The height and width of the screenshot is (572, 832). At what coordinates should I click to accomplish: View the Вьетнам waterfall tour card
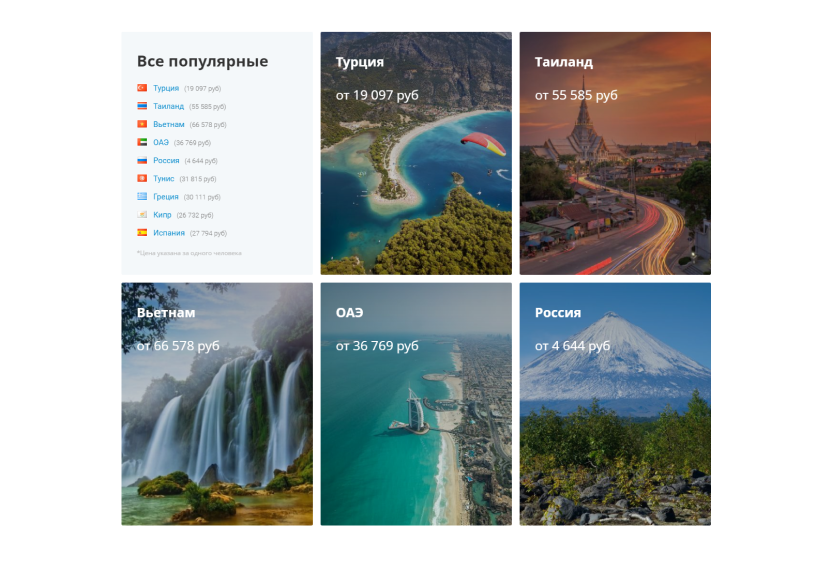[x=217, y=404]
